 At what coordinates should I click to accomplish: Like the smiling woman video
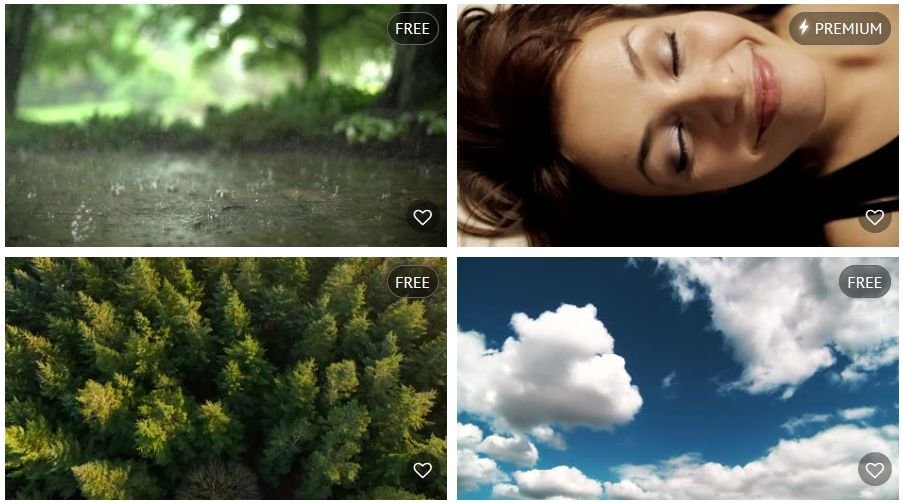874,217
